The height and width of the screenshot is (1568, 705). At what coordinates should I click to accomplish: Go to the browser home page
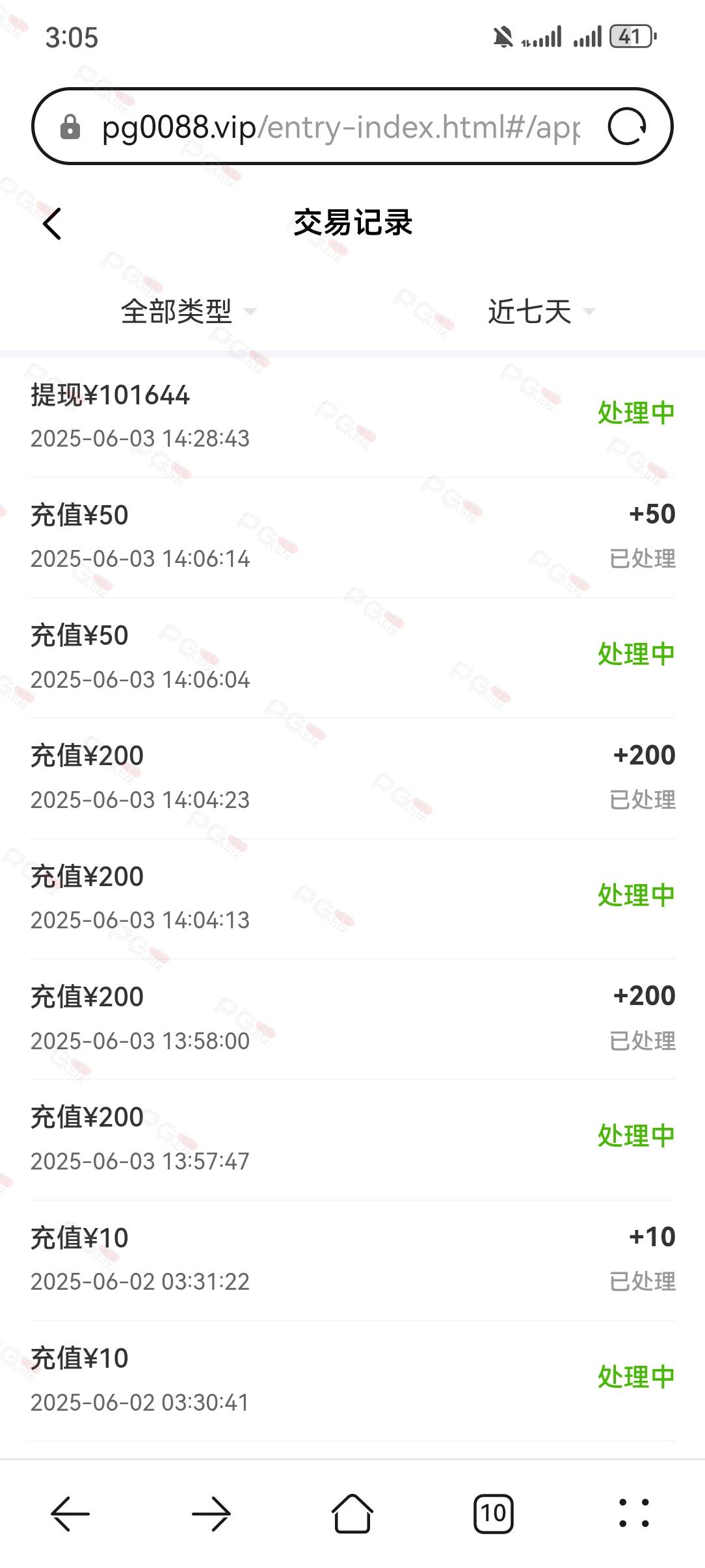(352, 1513)
